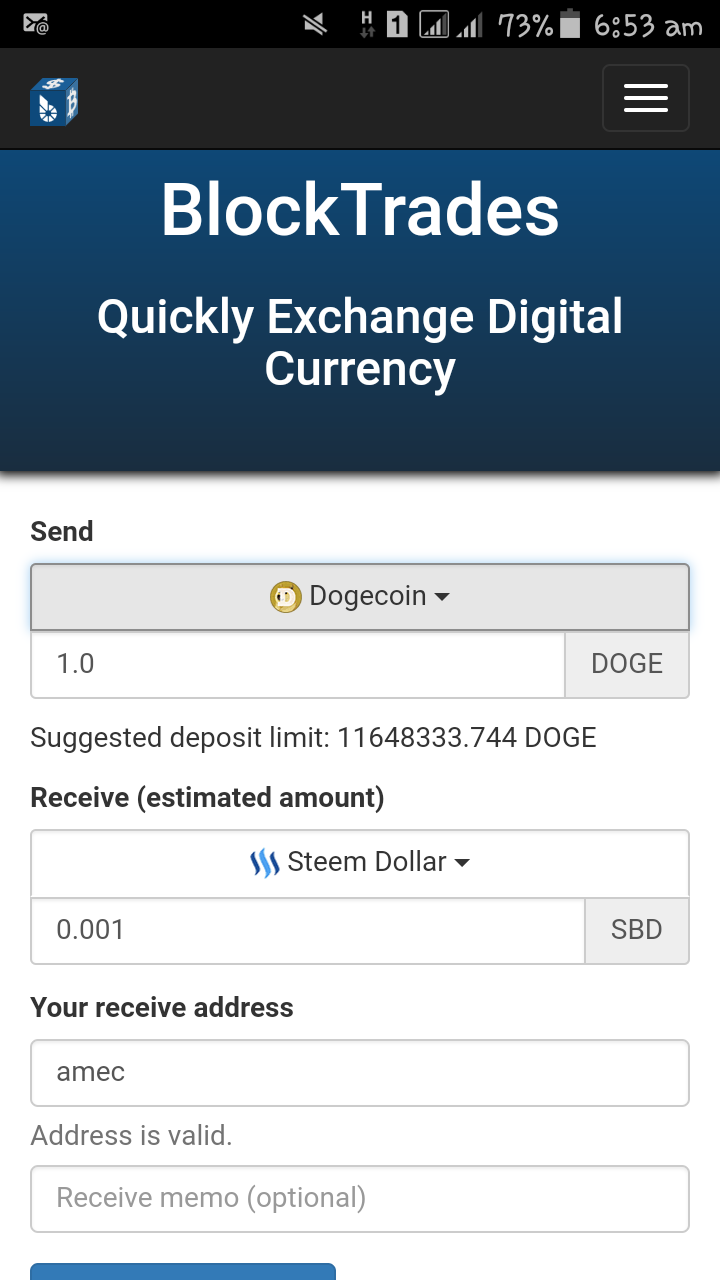720x1280 pixels.
Task: Edit the estimated receive amount 0.001
Action: pos(307,930)
